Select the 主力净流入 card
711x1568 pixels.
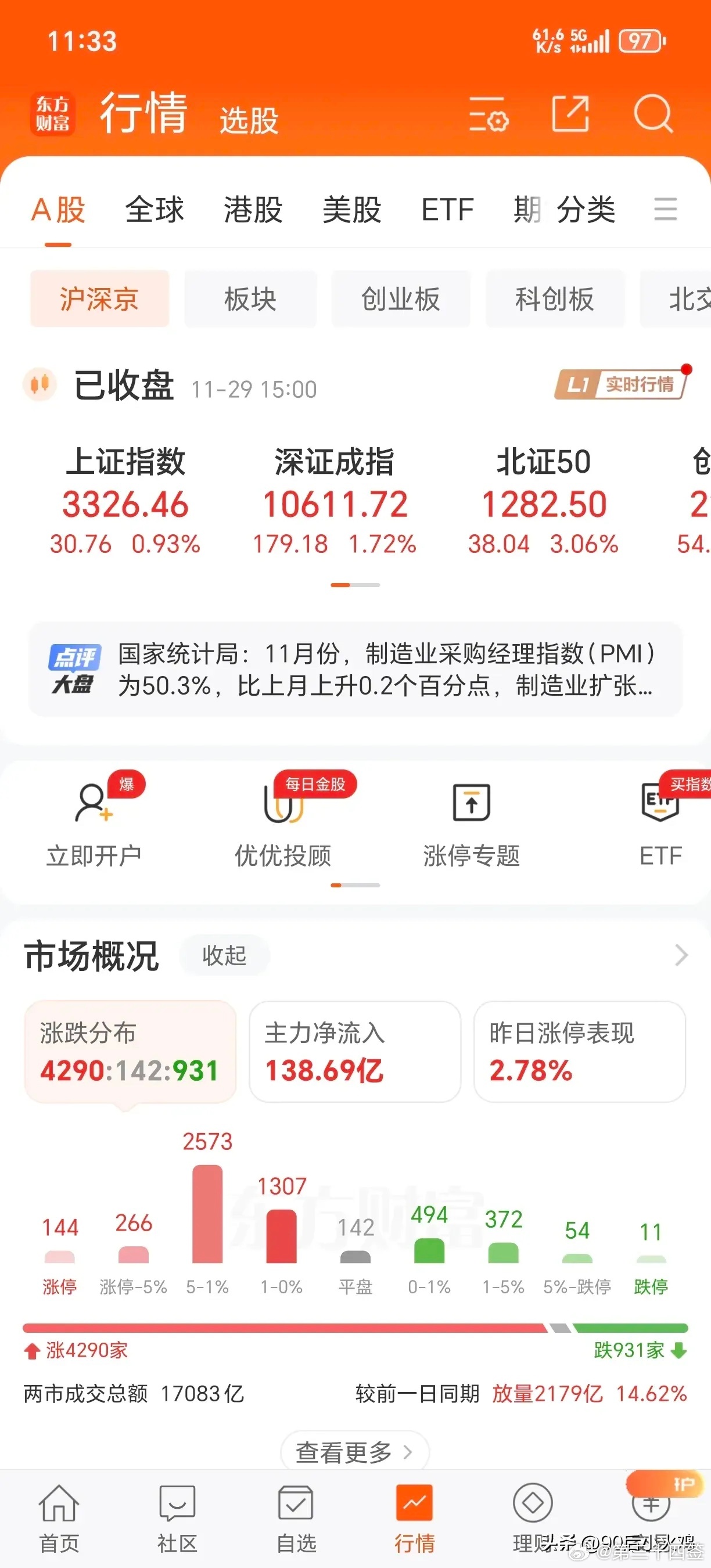[x=355, y=1051]
